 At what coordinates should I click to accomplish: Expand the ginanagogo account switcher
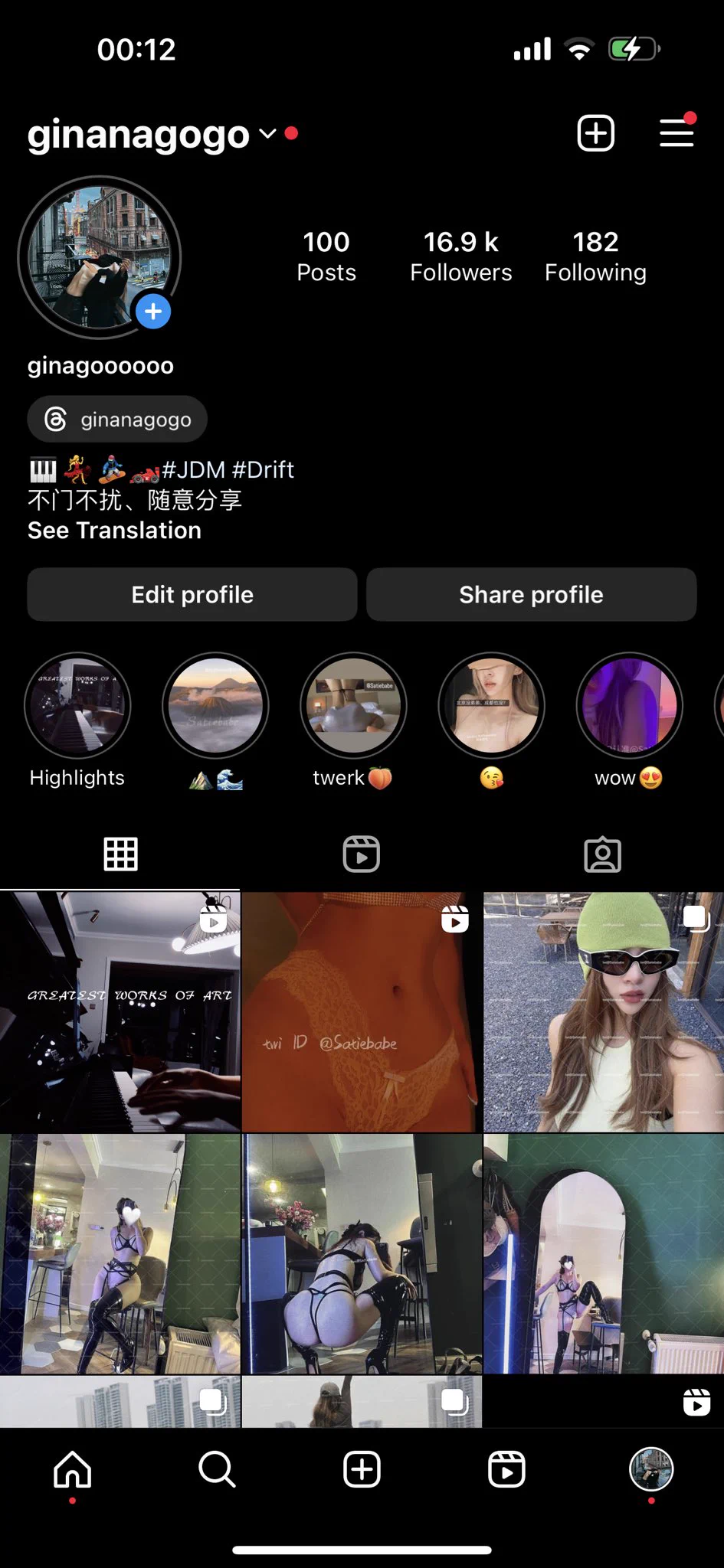point(267,134)
